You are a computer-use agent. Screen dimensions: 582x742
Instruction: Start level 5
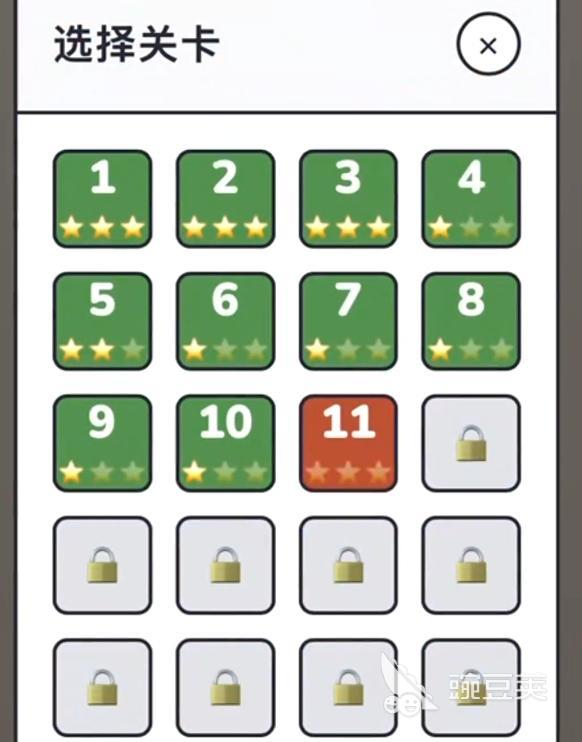tap(102, 321)
